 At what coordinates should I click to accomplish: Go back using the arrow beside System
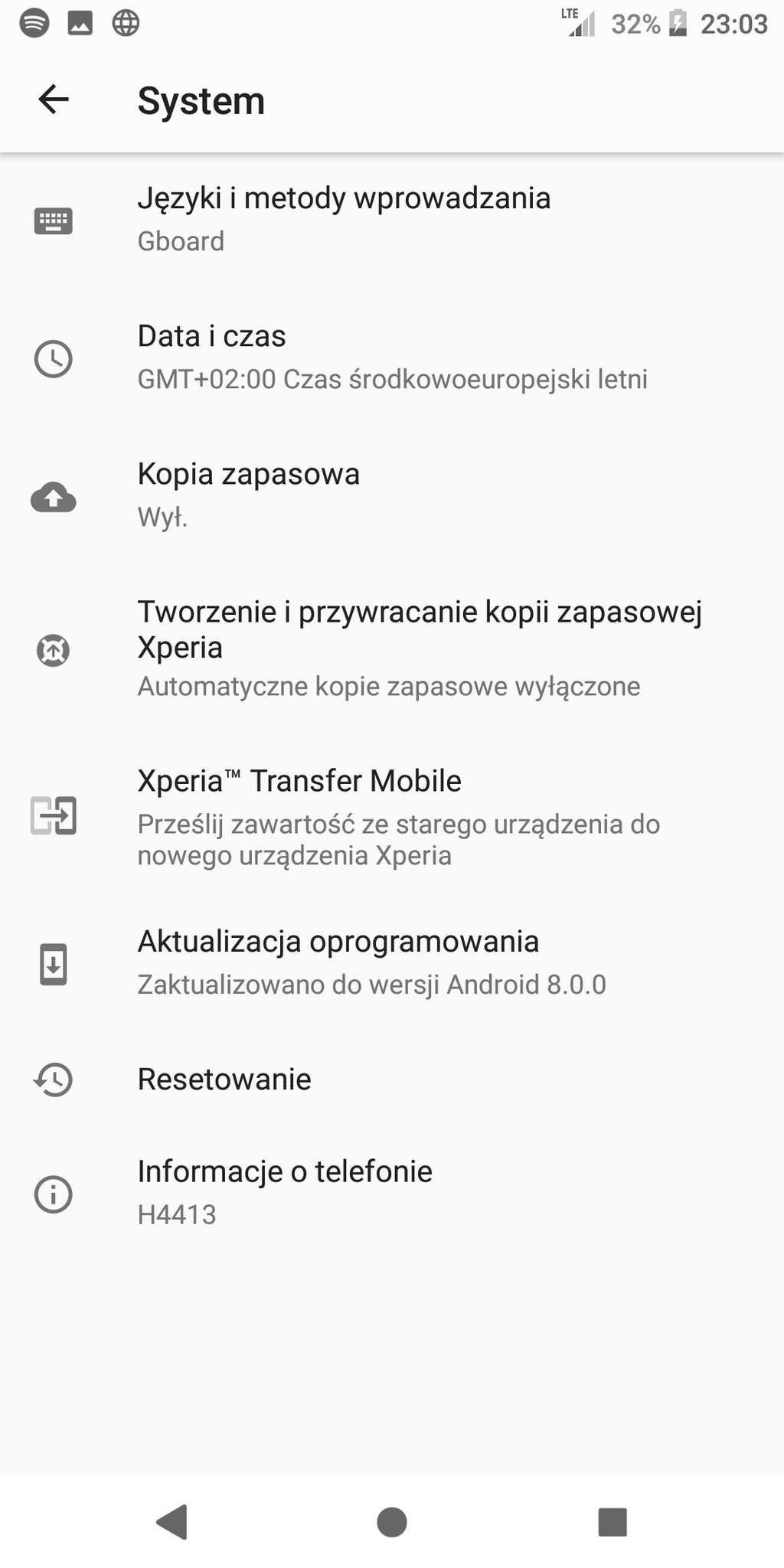click(x=54, y=100)
